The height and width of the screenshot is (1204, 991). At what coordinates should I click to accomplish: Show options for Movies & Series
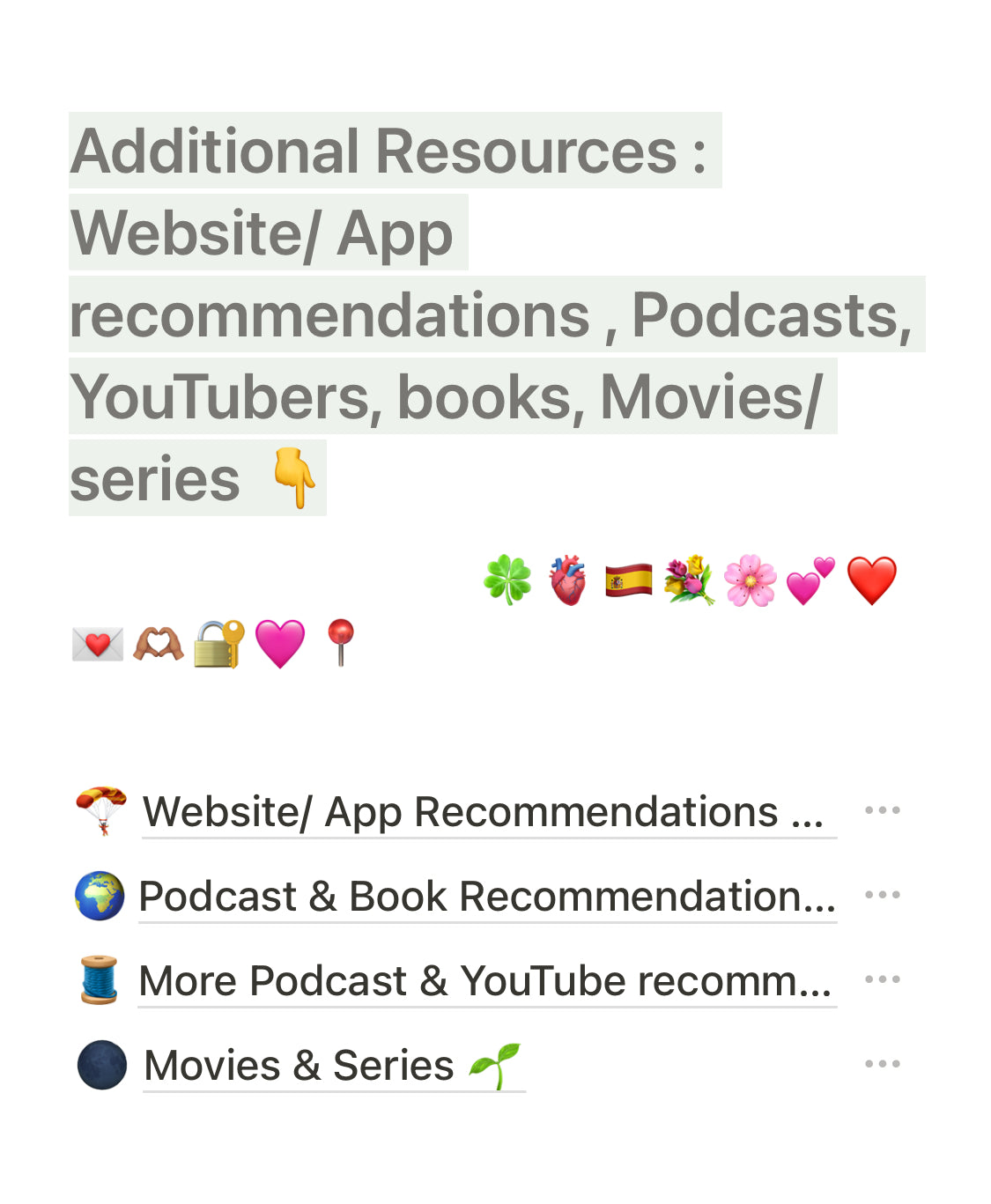[882, 1064]
